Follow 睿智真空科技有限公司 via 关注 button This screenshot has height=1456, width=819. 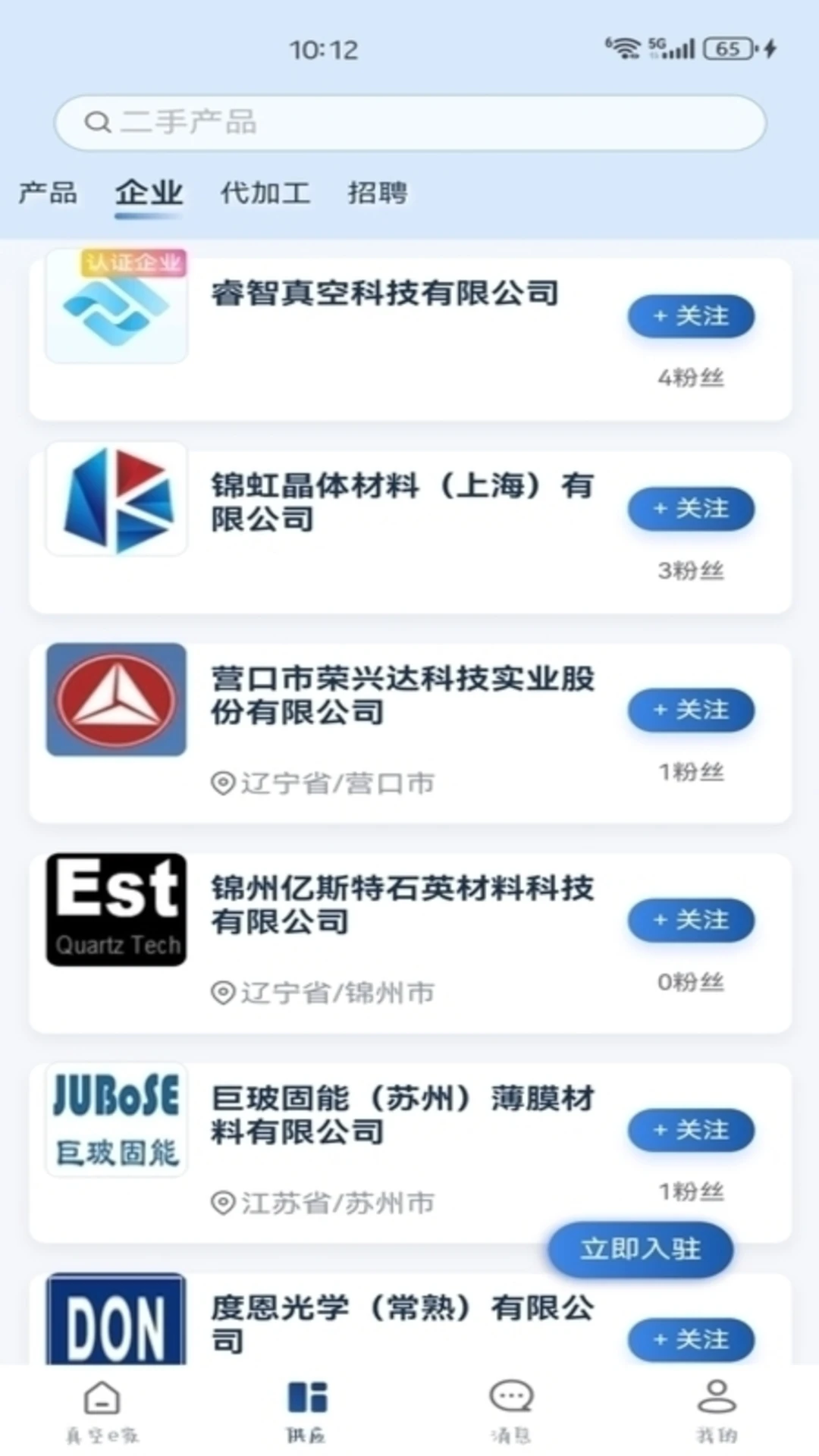[689, 316]
